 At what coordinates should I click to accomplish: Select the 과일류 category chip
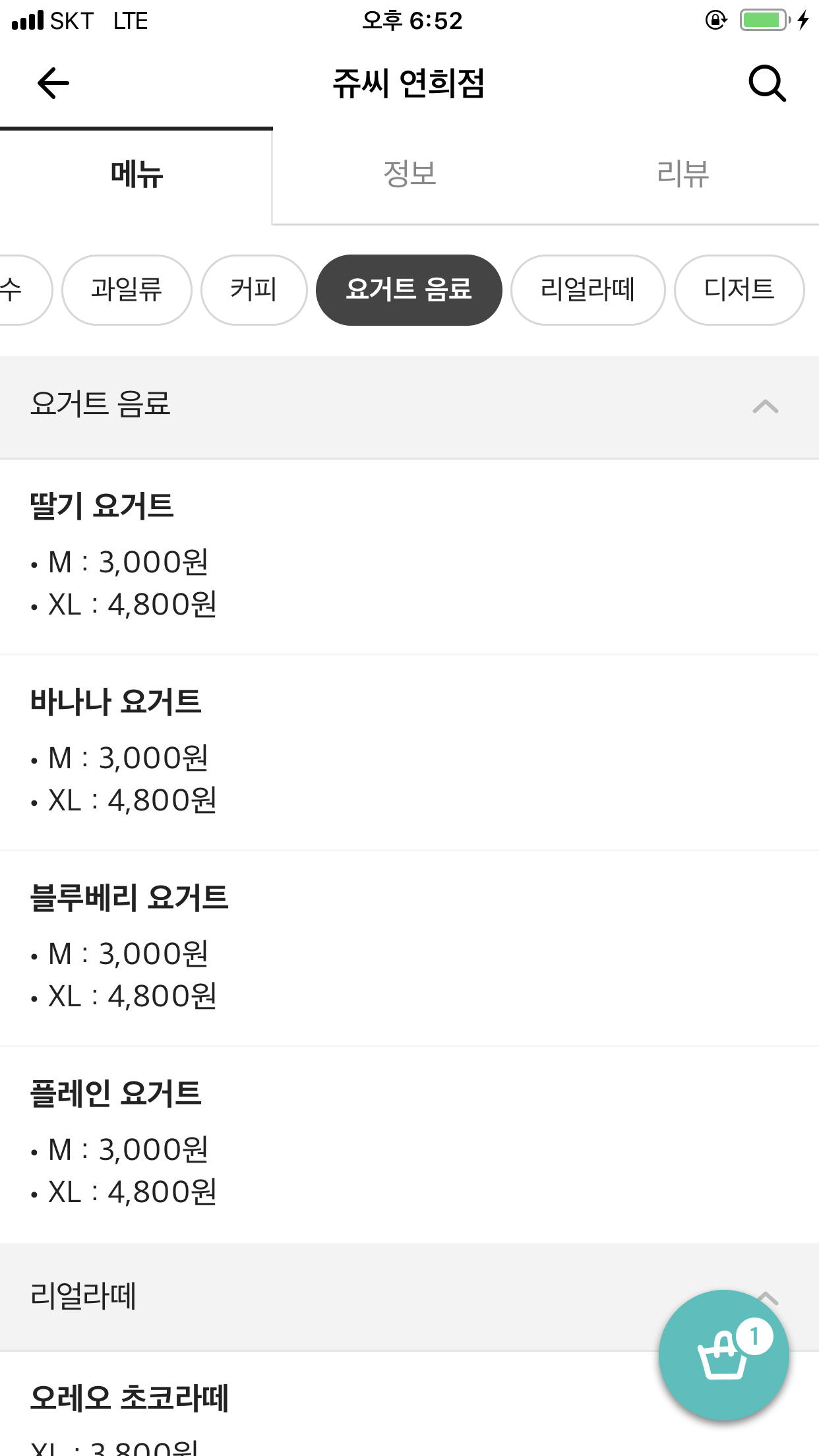point(127,290)
